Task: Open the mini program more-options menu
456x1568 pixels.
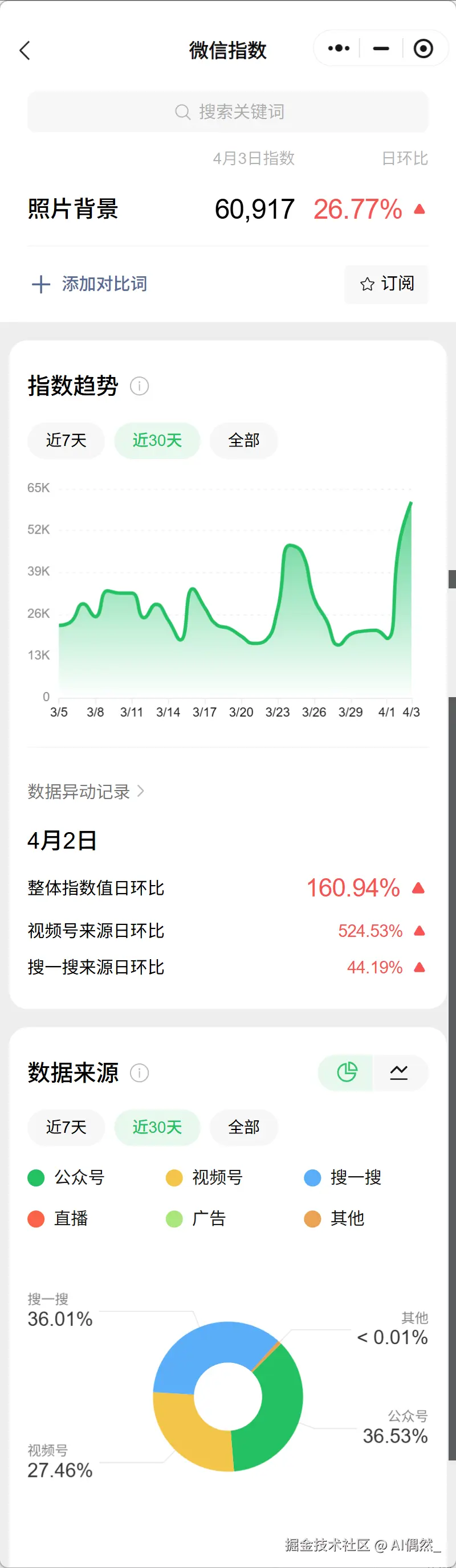Action: [339, 48]
